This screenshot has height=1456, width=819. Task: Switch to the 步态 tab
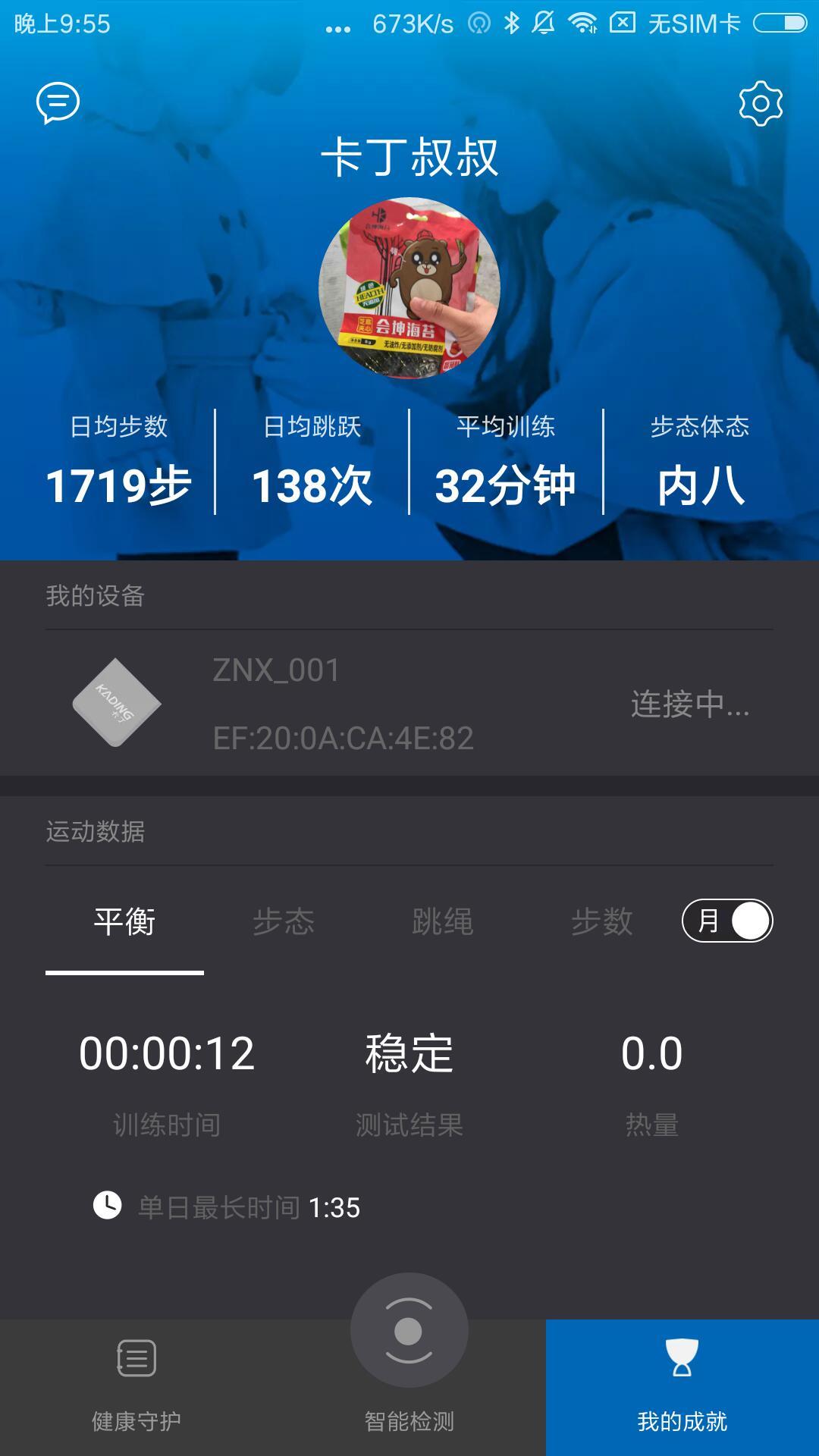click(284, 922)
